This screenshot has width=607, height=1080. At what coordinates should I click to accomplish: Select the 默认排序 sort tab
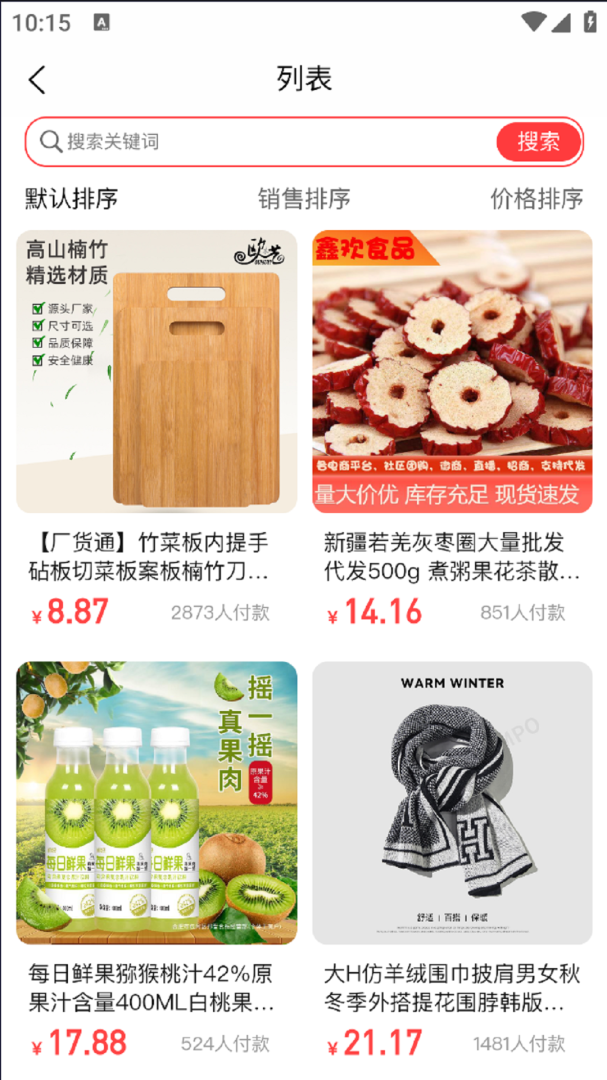(x=71, y=198)
